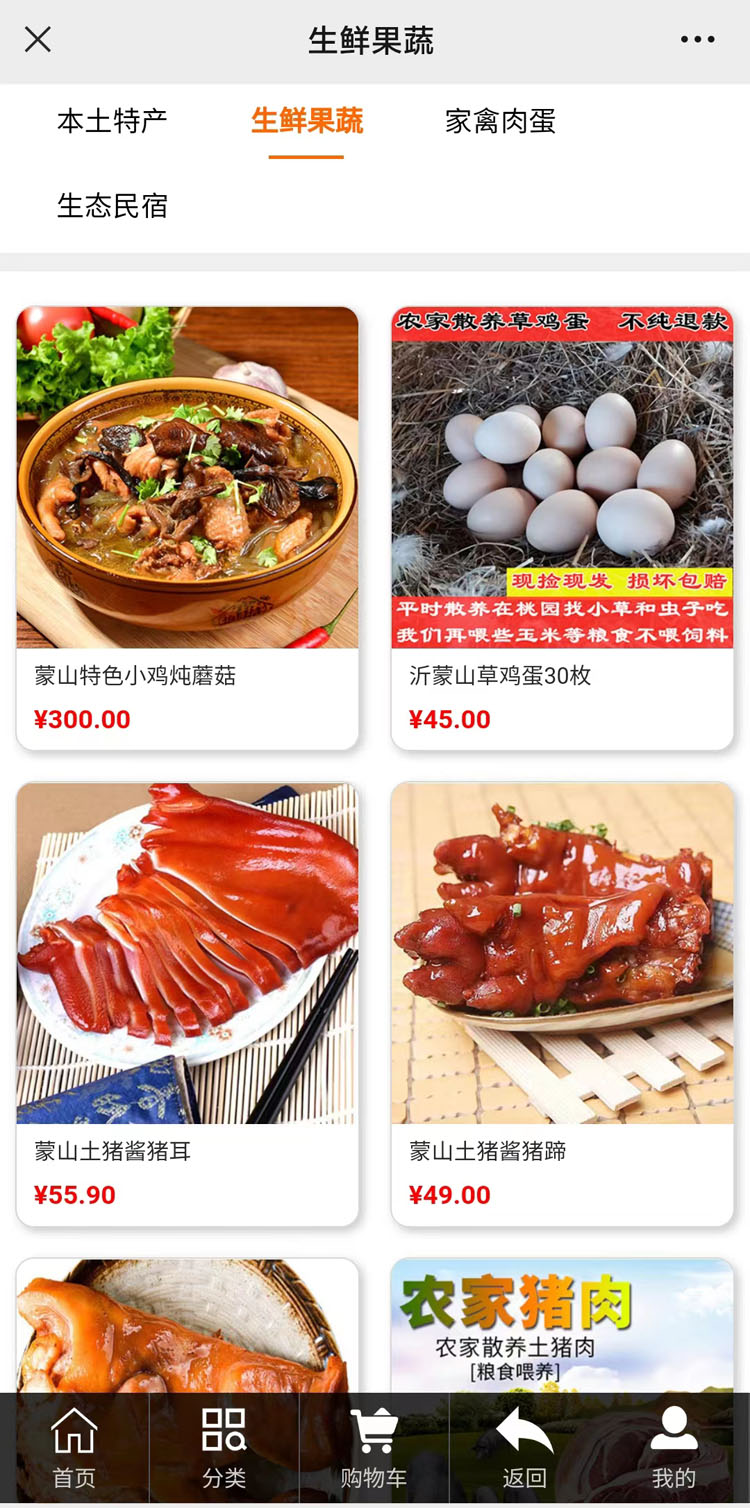This screenshot has height=1508, width=750.
Task: Open the 蒙山特色小鸡炖蘑菇 product card
Action: (x=187, y=528)
